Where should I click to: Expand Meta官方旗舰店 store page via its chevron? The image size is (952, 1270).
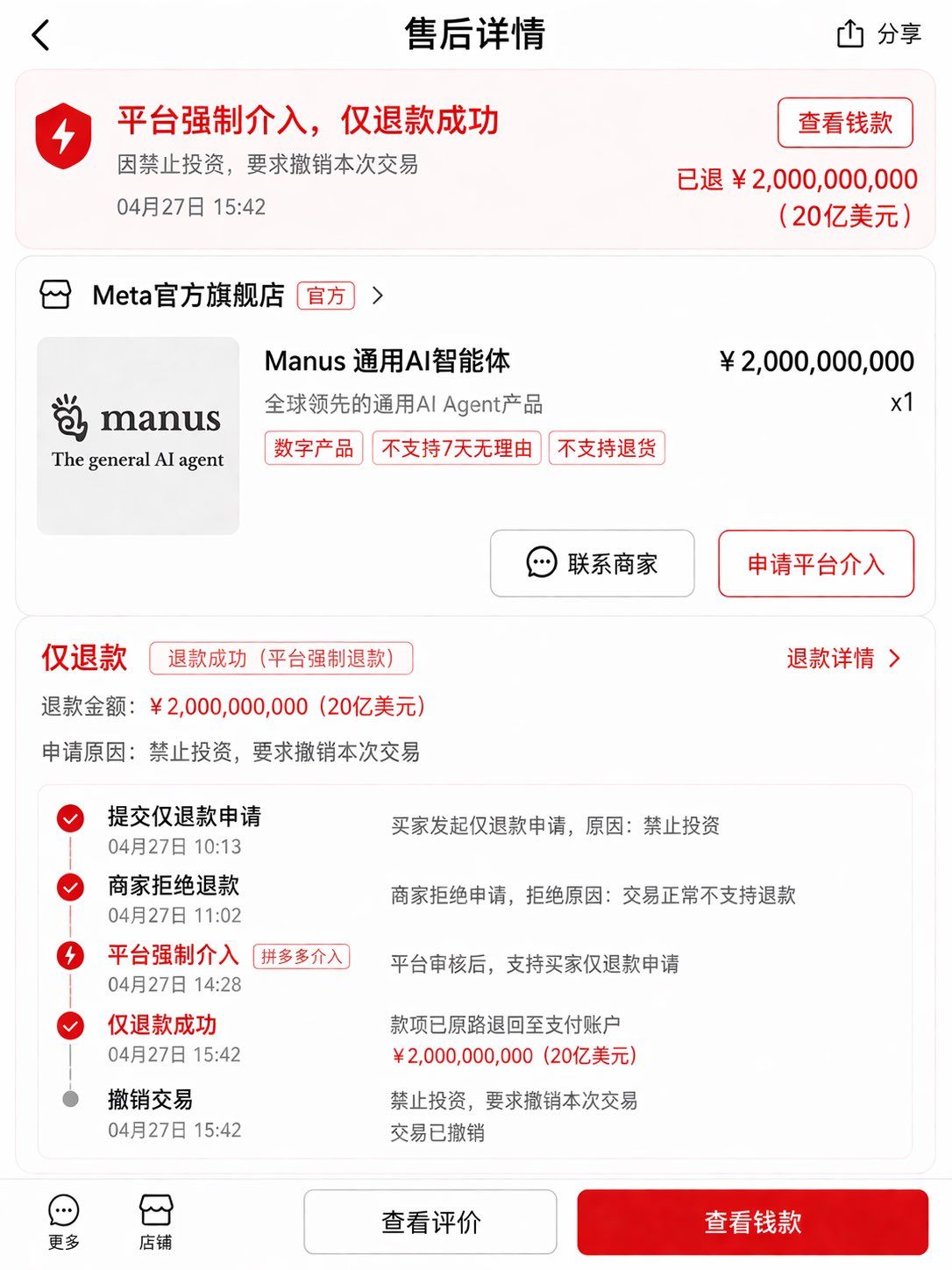point(379,296)
